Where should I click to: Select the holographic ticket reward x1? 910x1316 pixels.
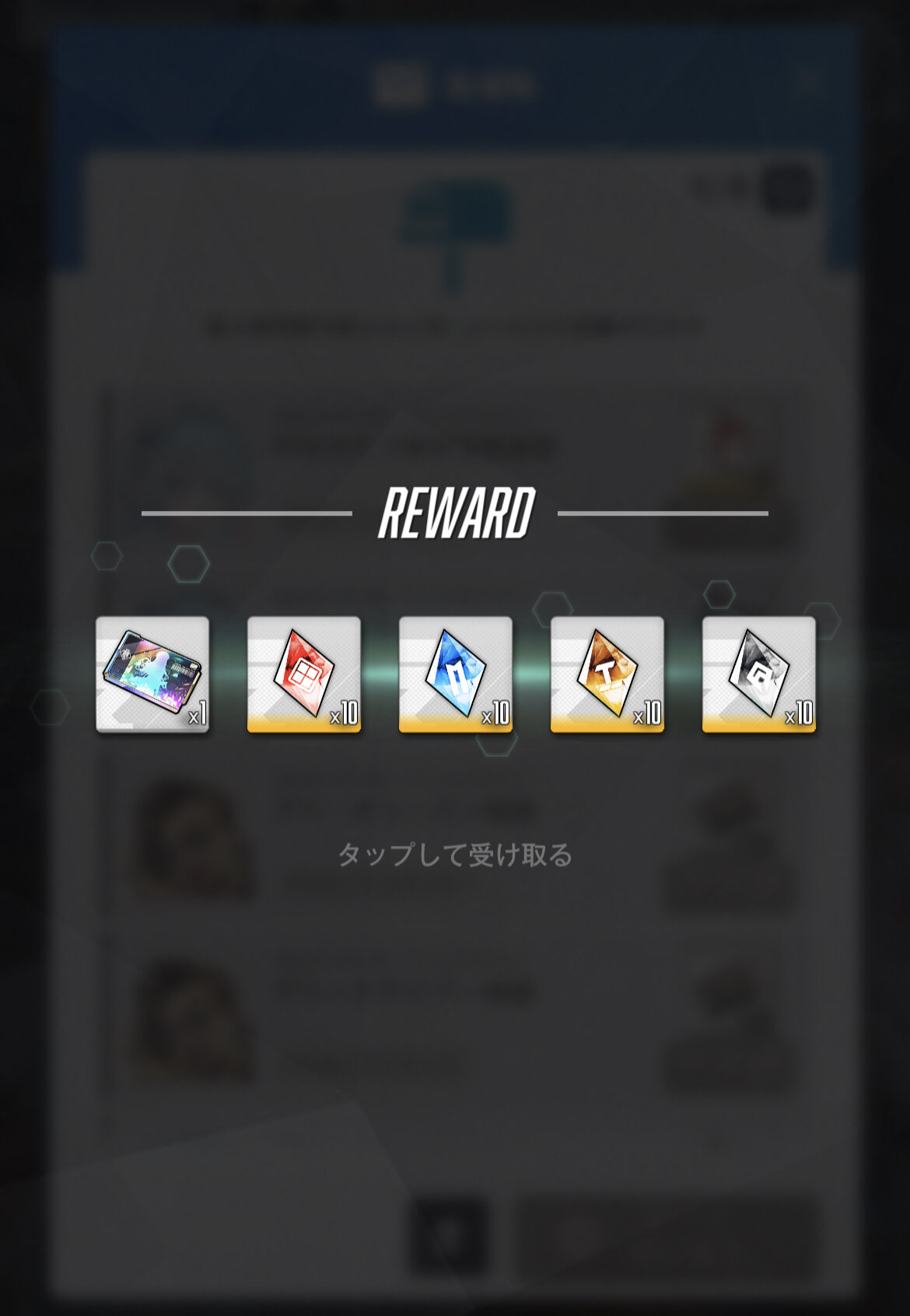click(x=152, y=674)
